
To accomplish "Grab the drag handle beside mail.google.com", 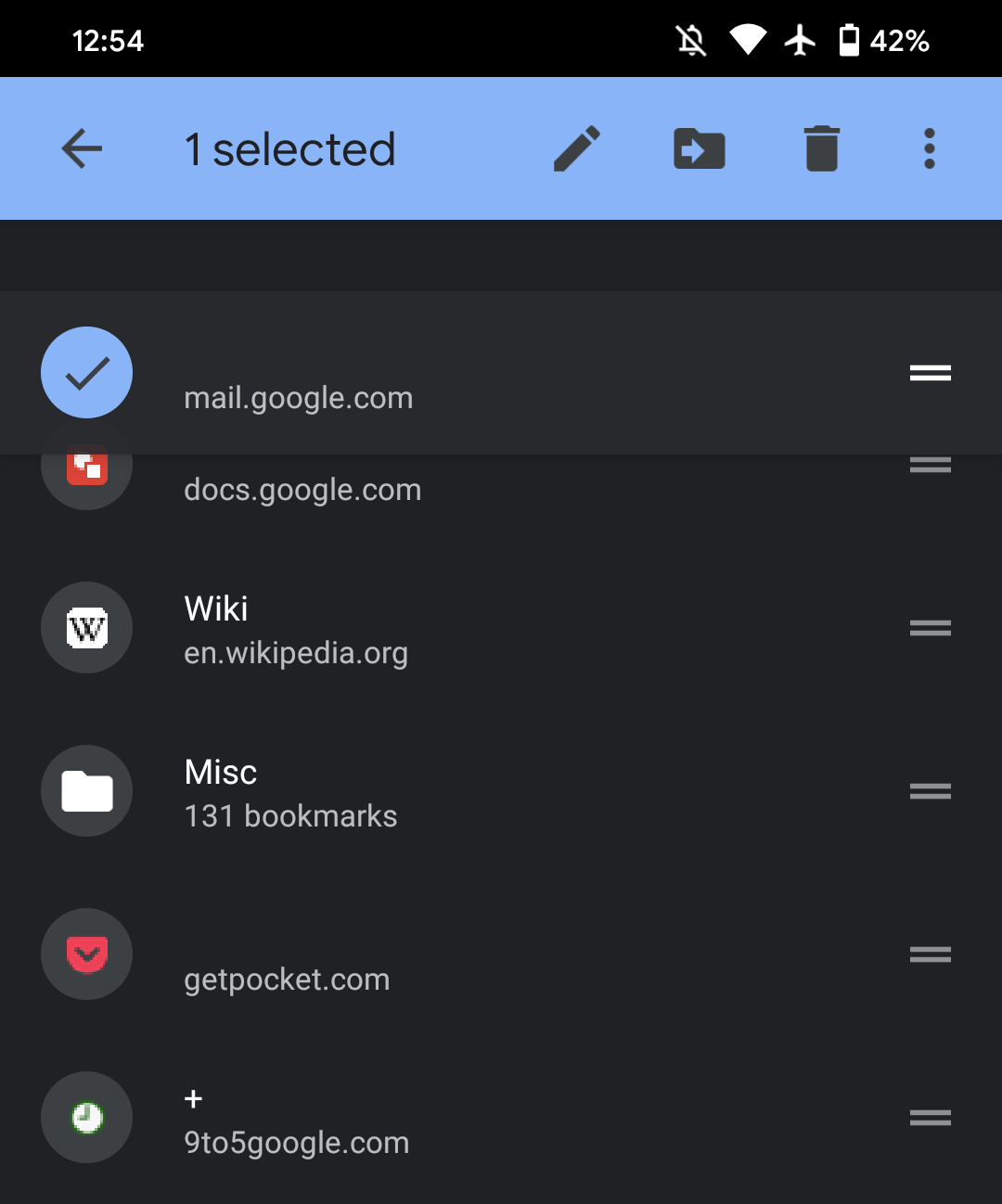I will (x=930, y=372).
